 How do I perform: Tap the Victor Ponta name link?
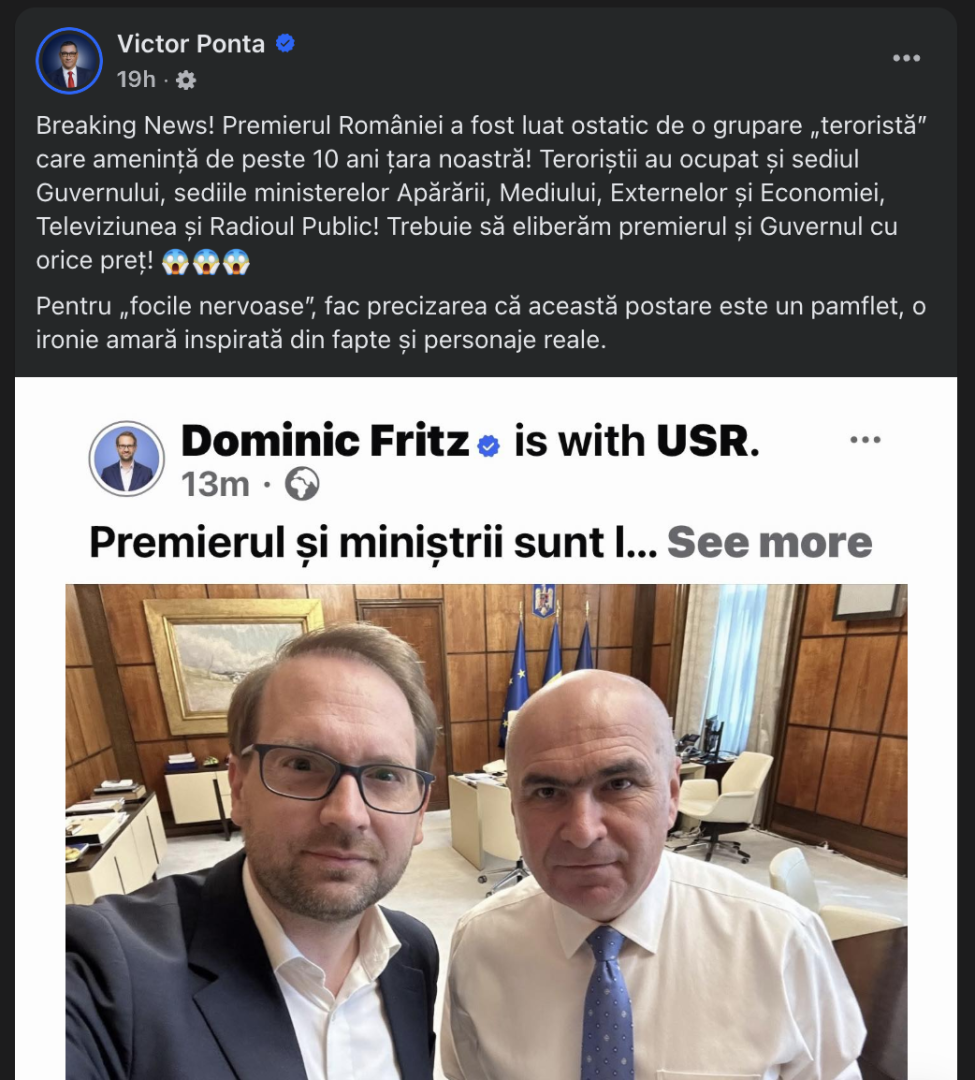click(x=191, y=44)
